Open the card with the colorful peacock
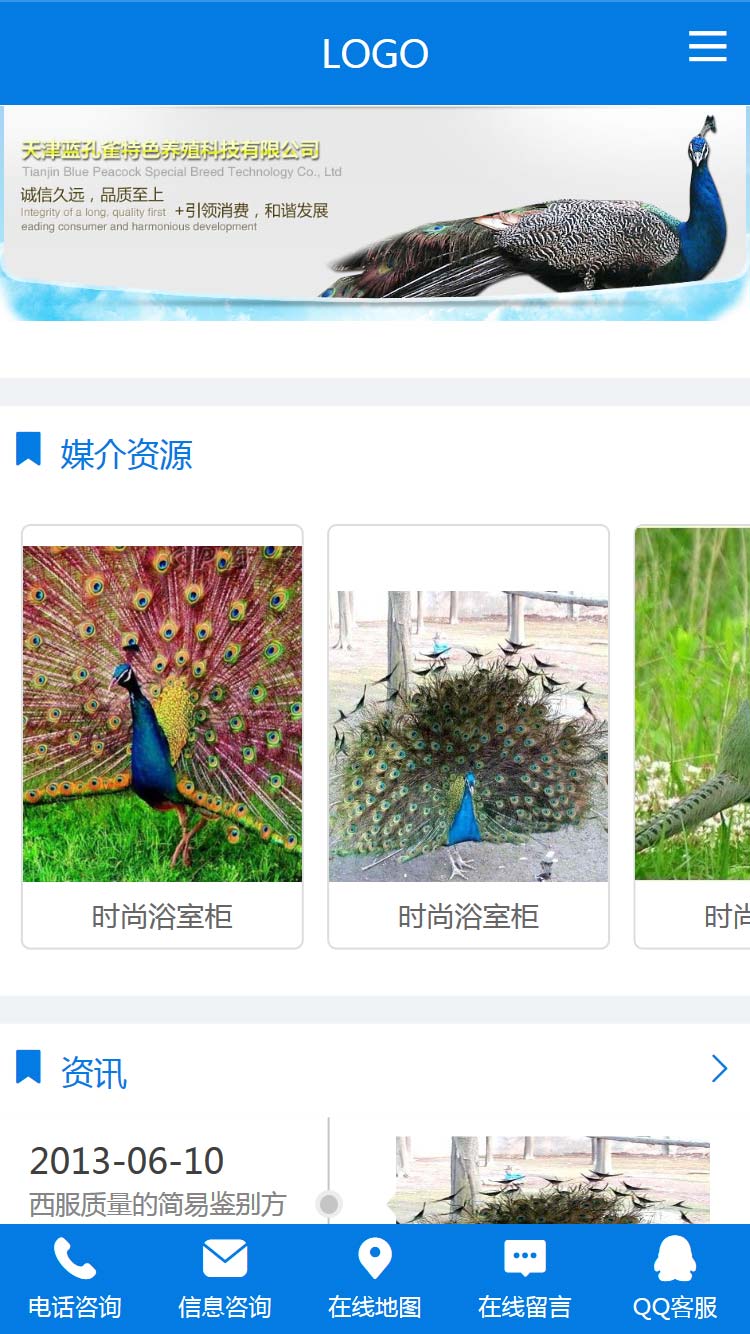 click(x=162, y=735)
